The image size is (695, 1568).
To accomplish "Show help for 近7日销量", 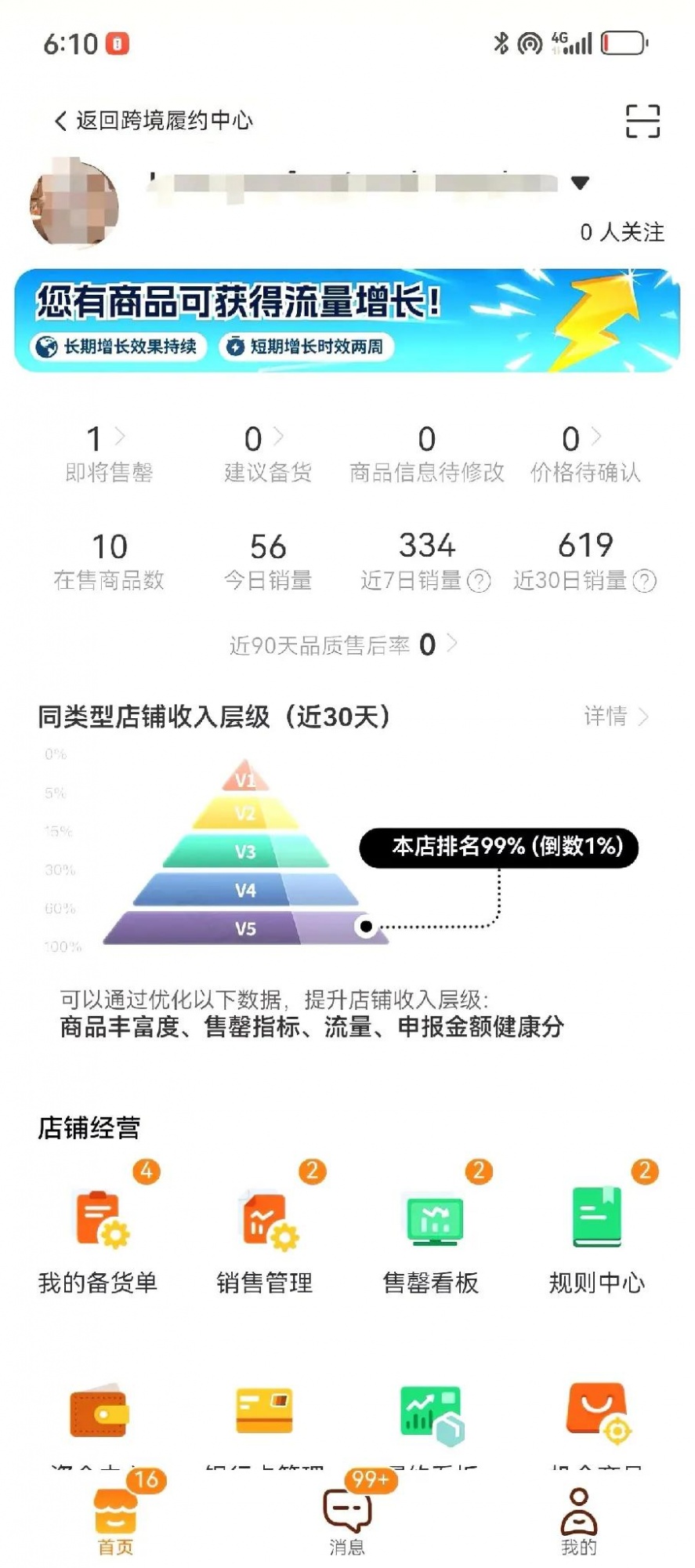I will [479, 581].
